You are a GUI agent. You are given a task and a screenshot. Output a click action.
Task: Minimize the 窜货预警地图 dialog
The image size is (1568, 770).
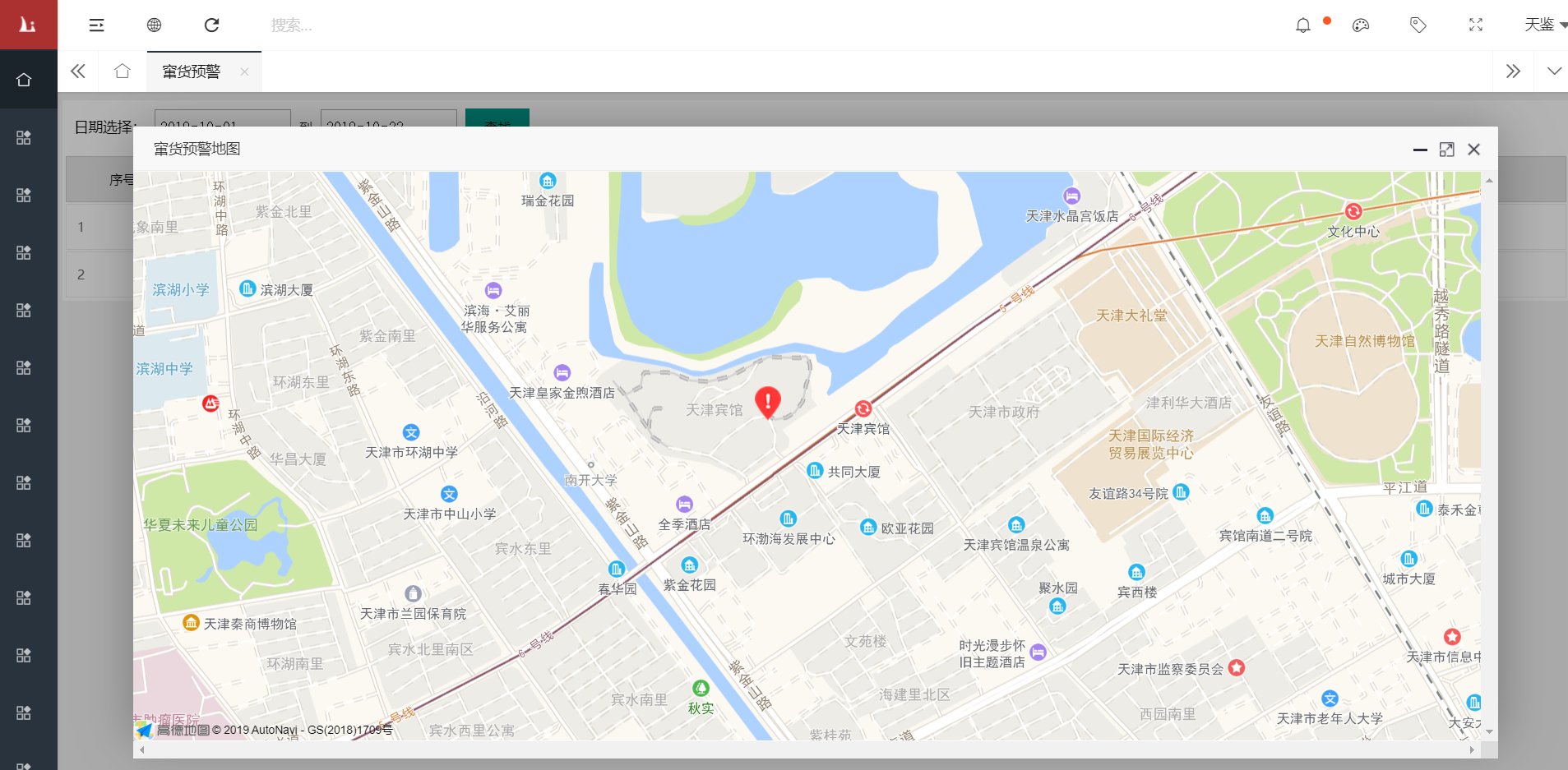pos(1420,150)
